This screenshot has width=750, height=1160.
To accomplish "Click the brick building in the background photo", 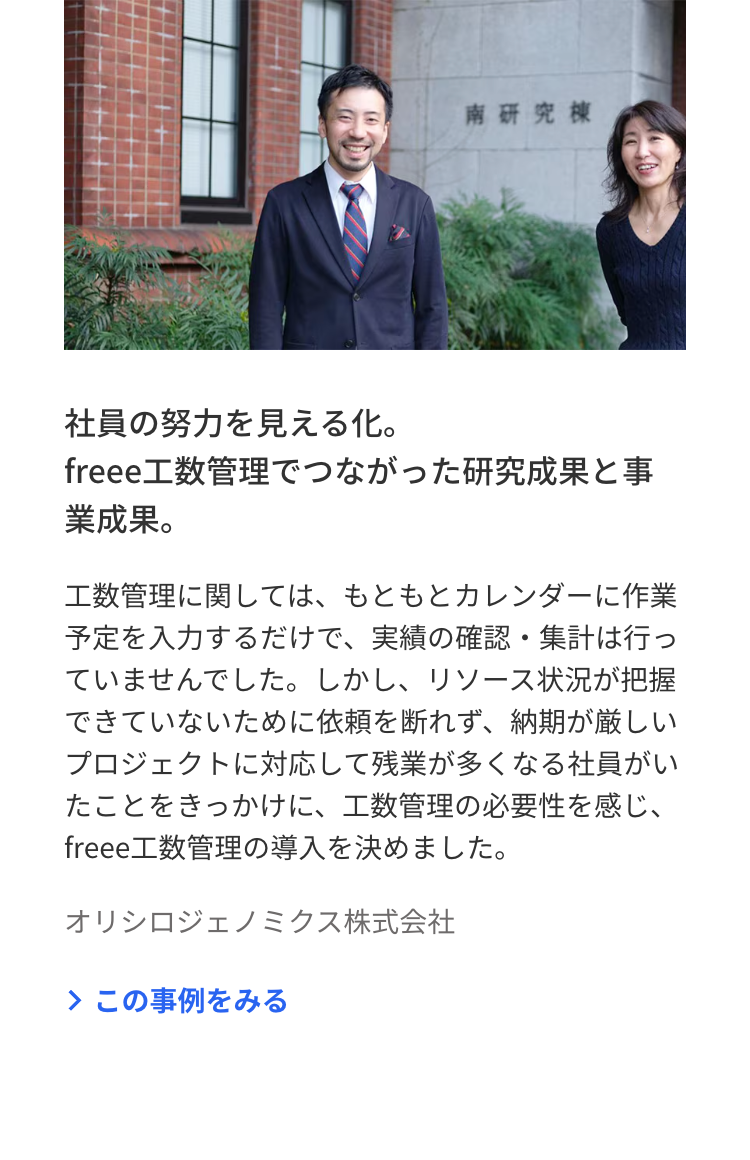I will click(150, 120).
